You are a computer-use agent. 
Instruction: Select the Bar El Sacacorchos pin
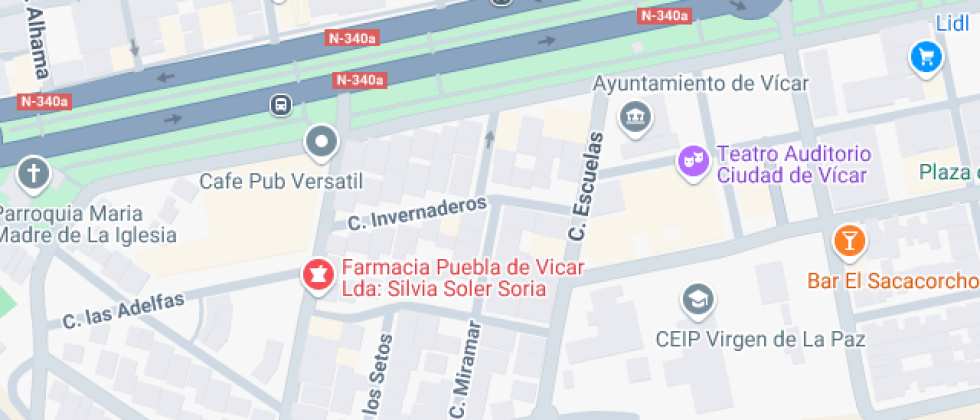(849, 241)
